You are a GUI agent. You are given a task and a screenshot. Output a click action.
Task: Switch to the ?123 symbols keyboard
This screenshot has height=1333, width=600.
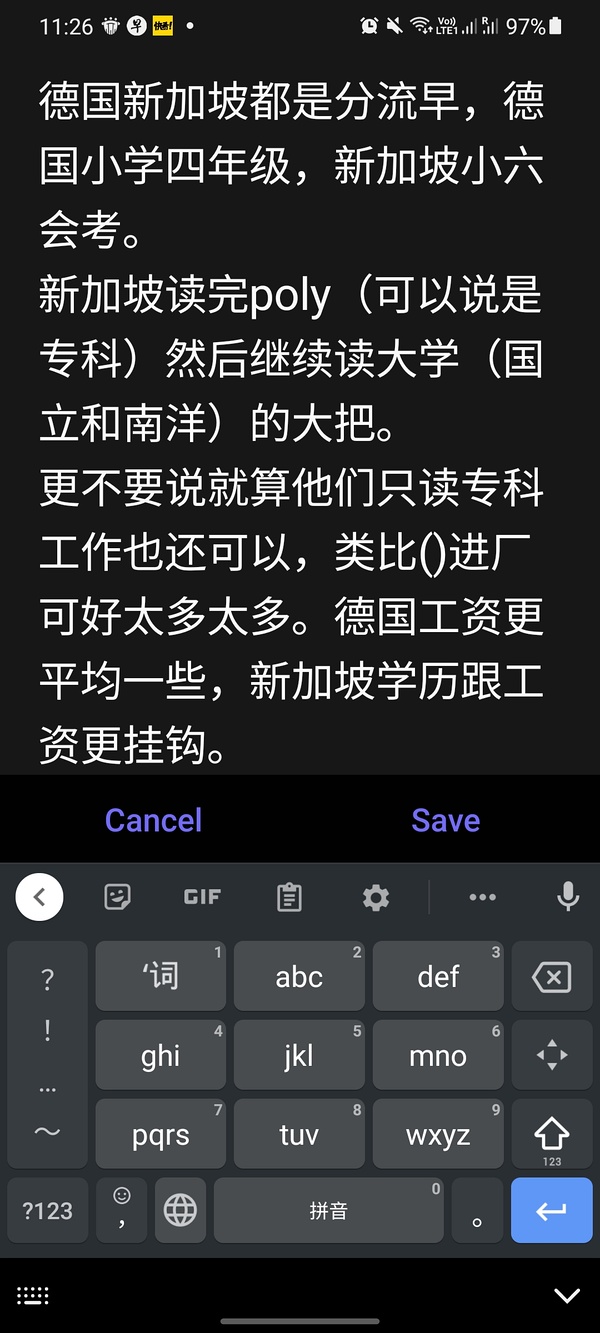point(47,1211)
